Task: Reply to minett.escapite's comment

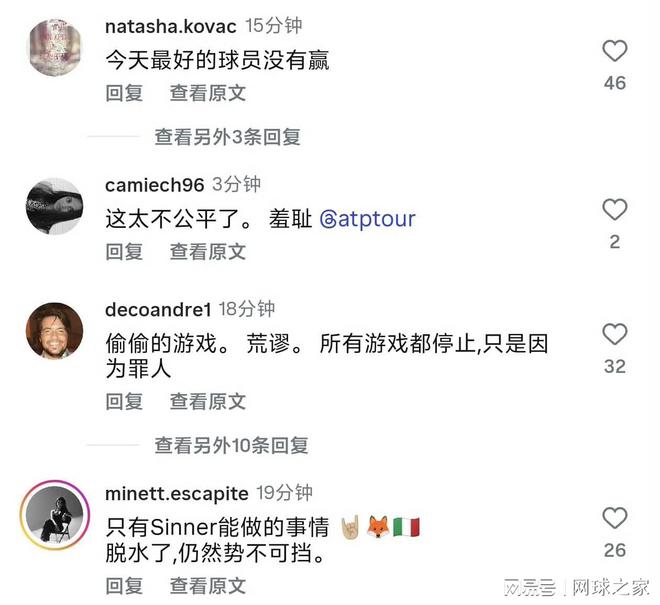Action: click(x=124, y=584)
